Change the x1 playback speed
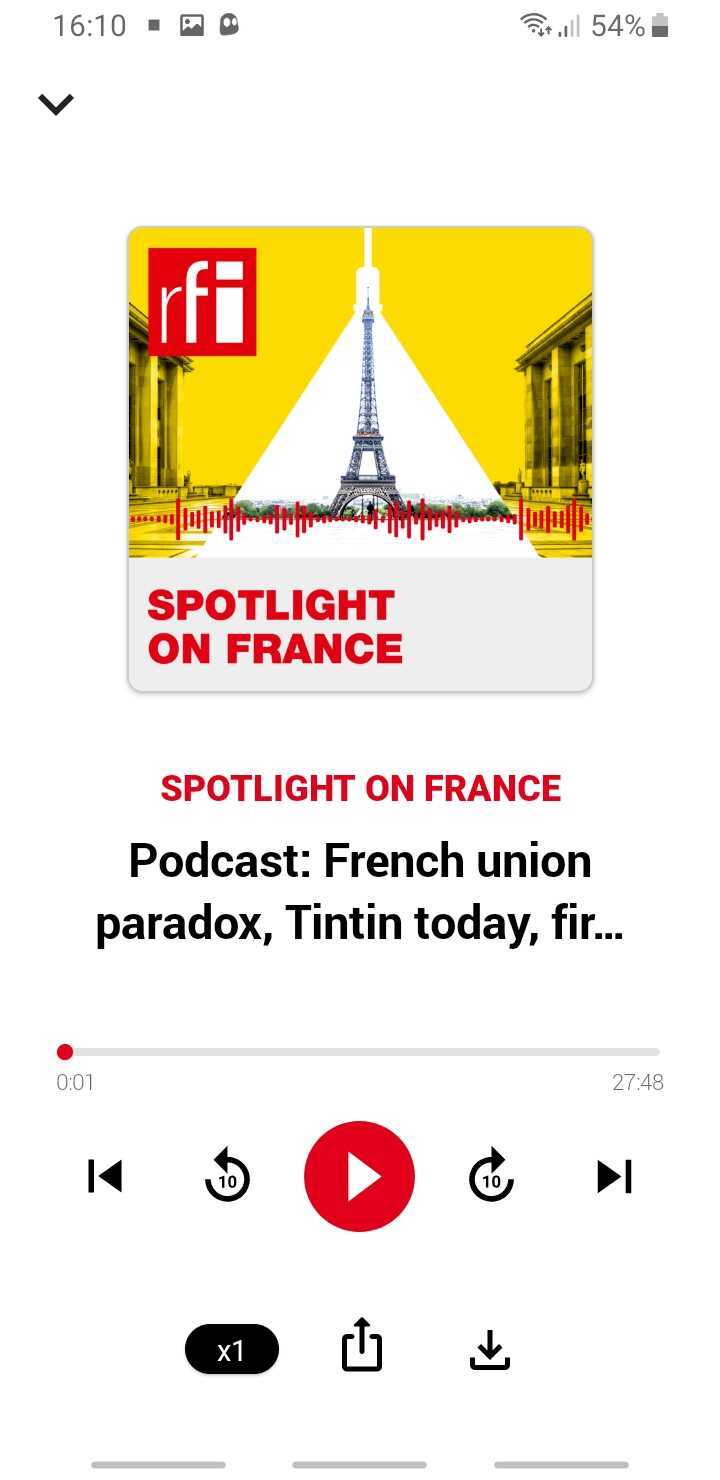 click(232, 1350)
